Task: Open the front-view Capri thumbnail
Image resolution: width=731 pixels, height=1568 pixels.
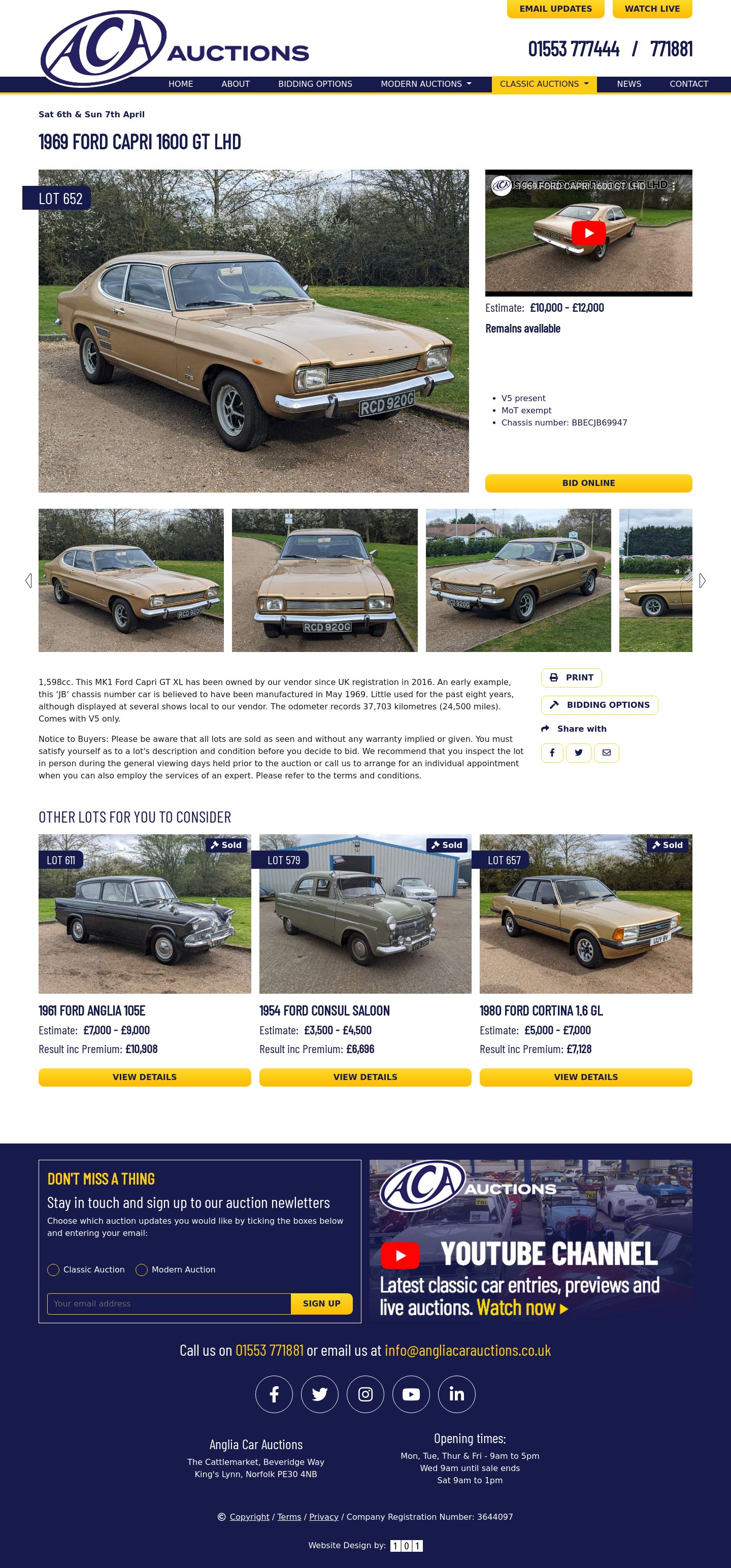Action: (324, 580)
